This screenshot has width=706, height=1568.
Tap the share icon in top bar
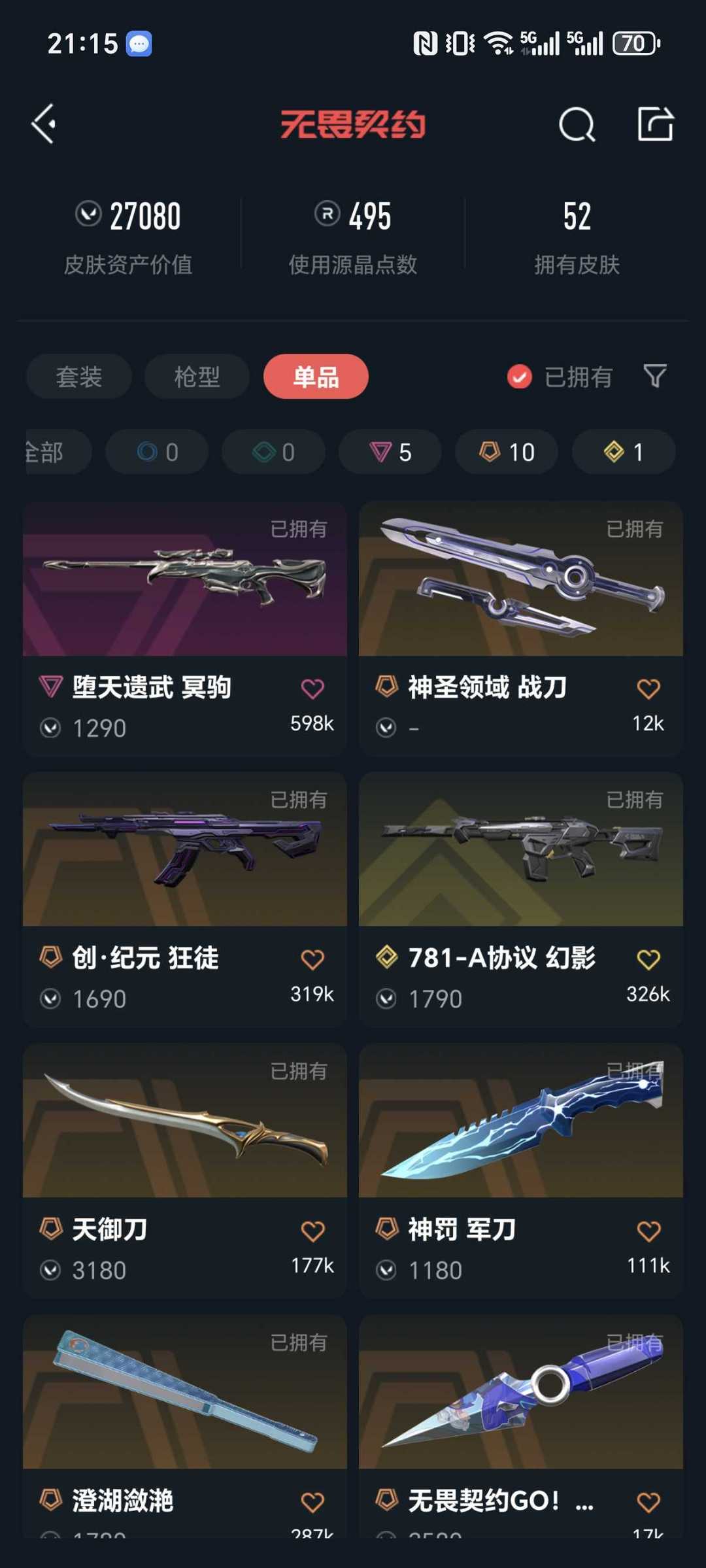coord(655,123)
